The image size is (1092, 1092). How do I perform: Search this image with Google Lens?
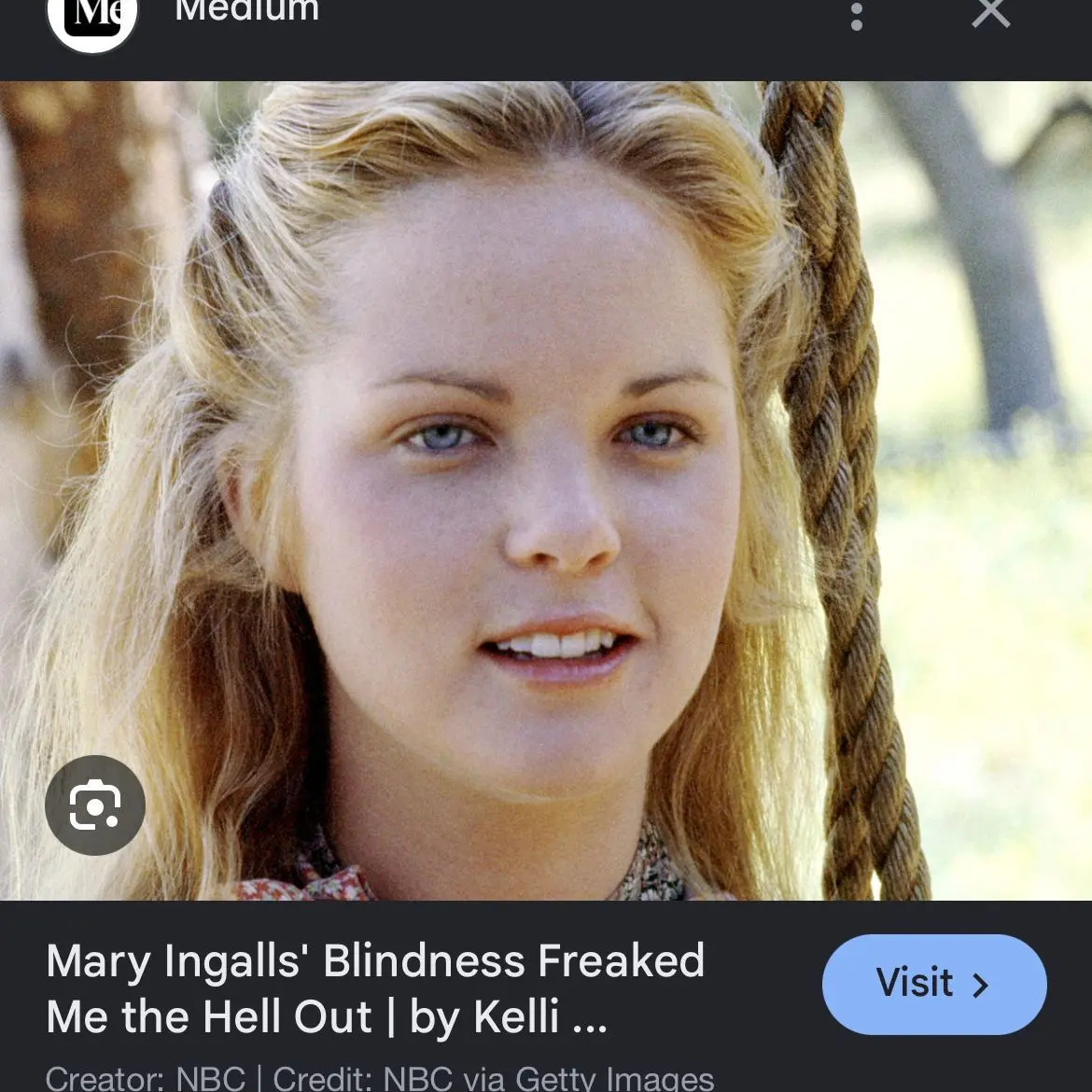[x=95, y=805]
